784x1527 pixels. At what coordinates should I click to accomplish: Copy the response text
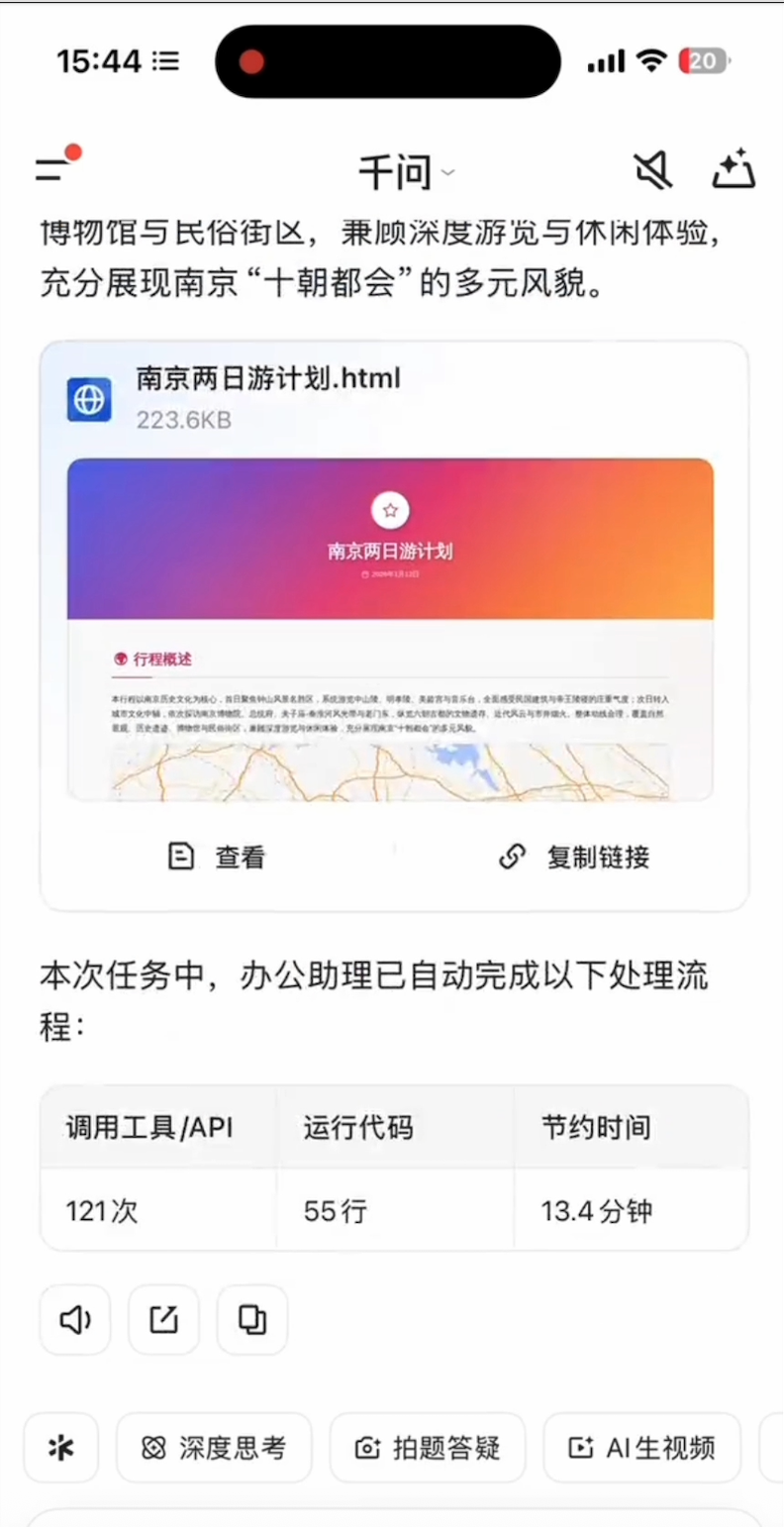252,1319
